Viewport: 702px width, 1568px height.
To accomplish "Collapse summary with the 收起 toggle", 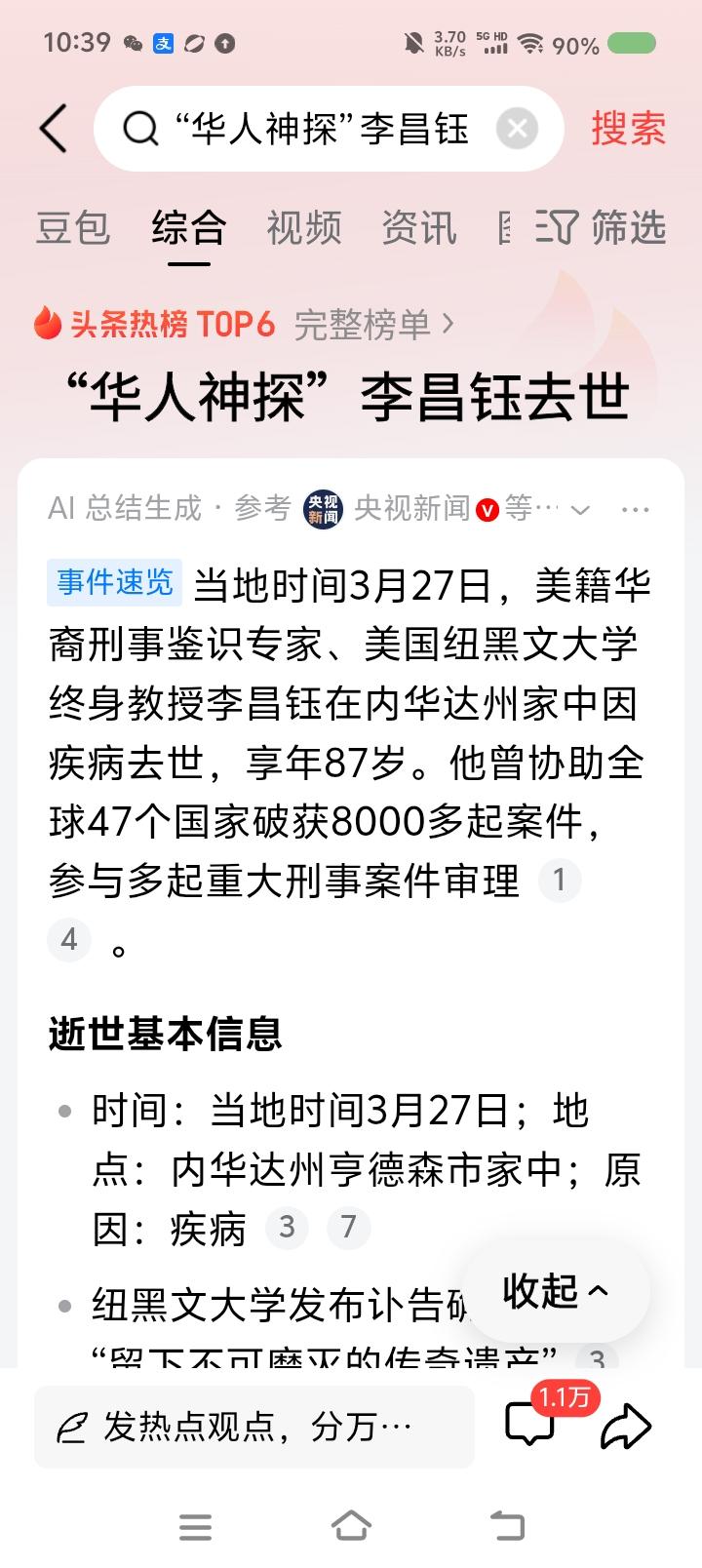I will click(x=556, y=1291).
